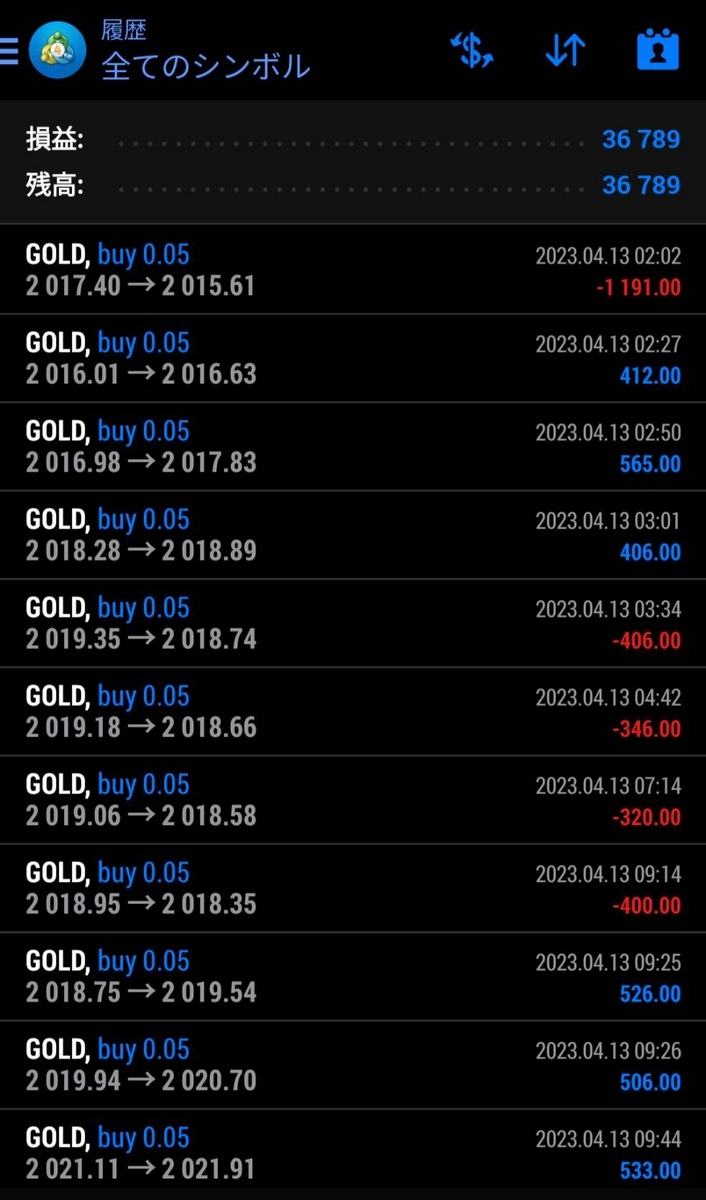Select the GOLD trade with 565.00 profit
This screenshot has height=1200, width=706.
click(x=353, y=447)
